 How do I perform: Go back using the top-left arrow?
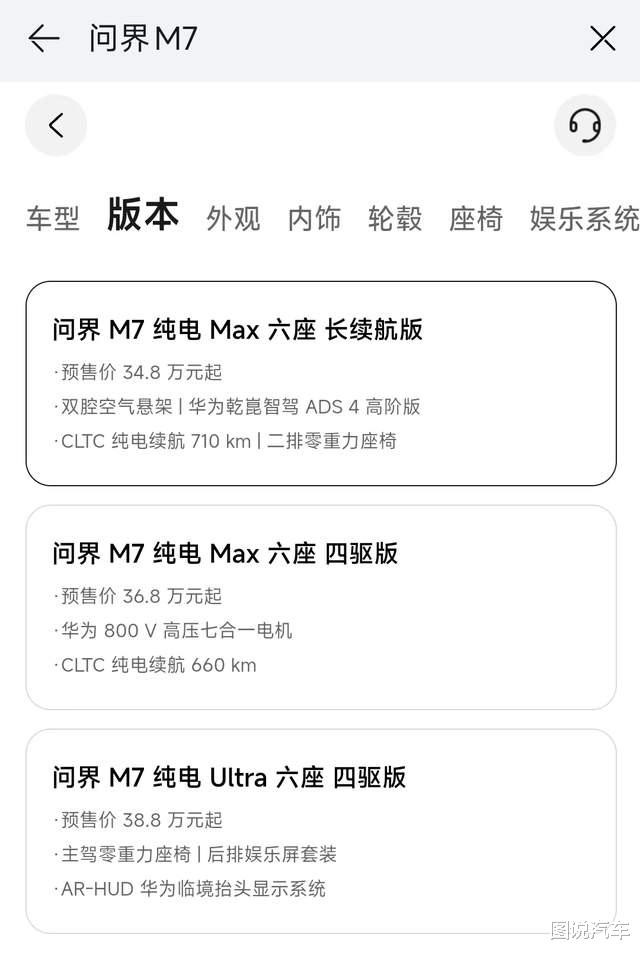44,39
